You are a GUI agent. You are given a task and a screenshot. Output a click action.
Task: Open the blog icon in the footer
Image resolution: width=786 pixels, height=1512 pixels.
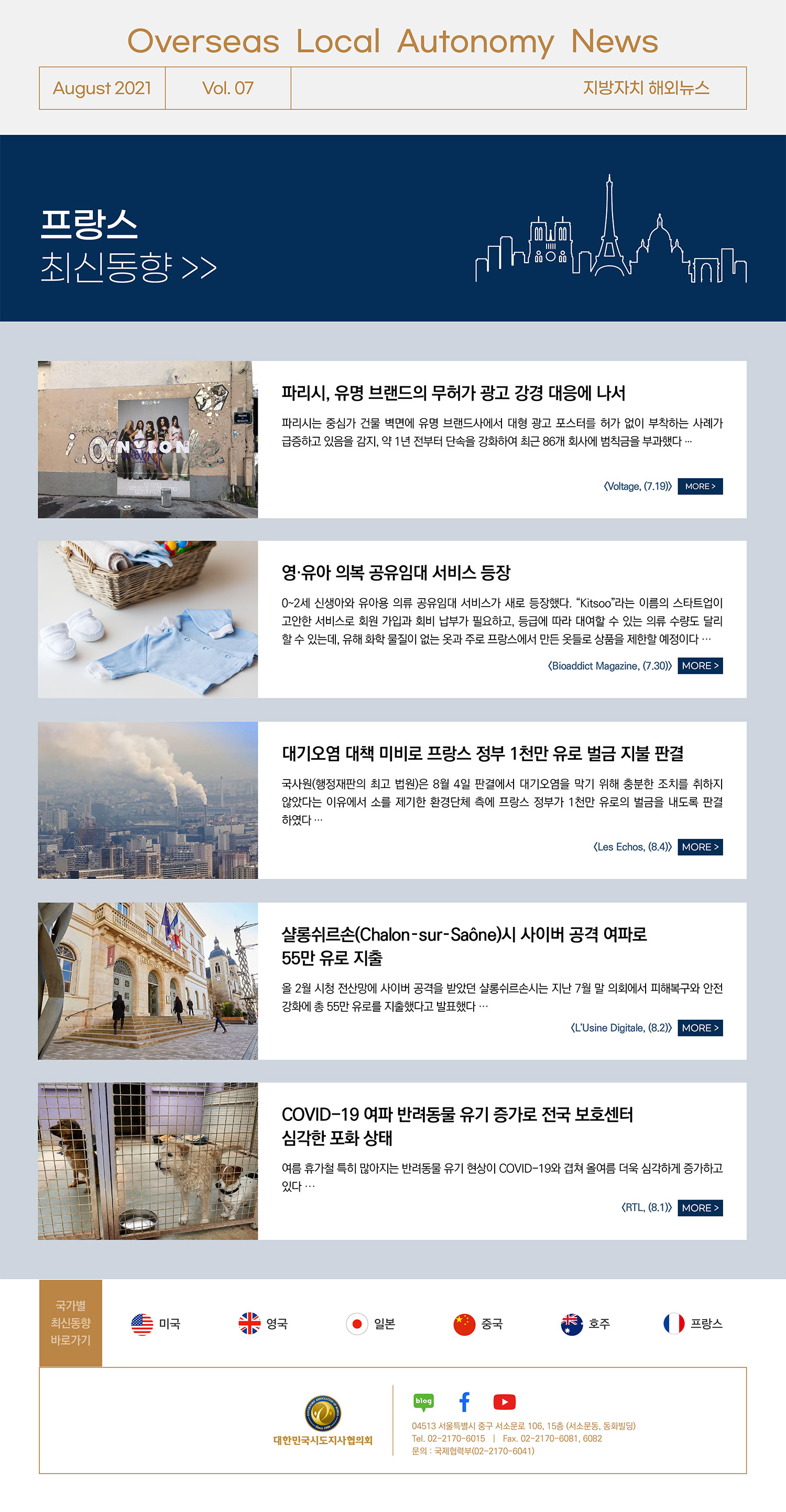click(423, 1402)
